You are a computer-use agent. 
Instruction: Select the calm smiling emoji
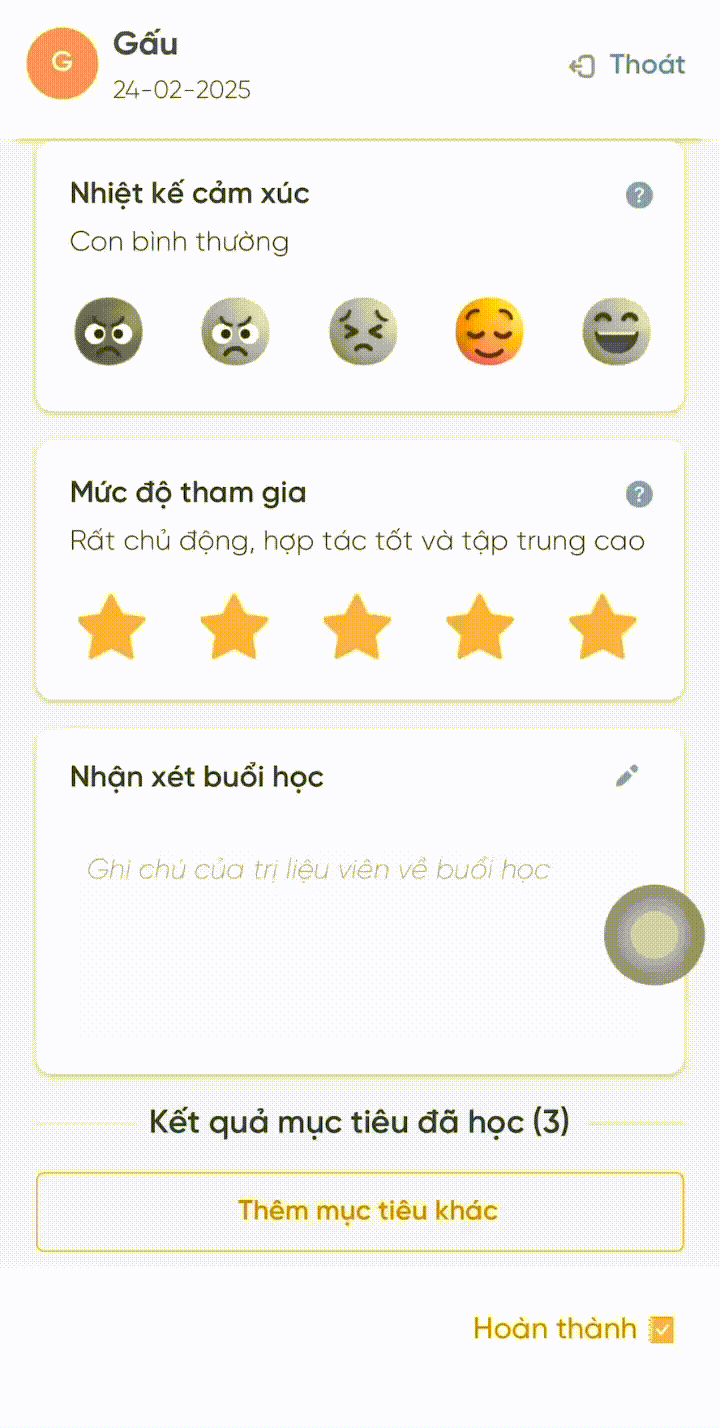pyautogui.click(x=489, y=331)
